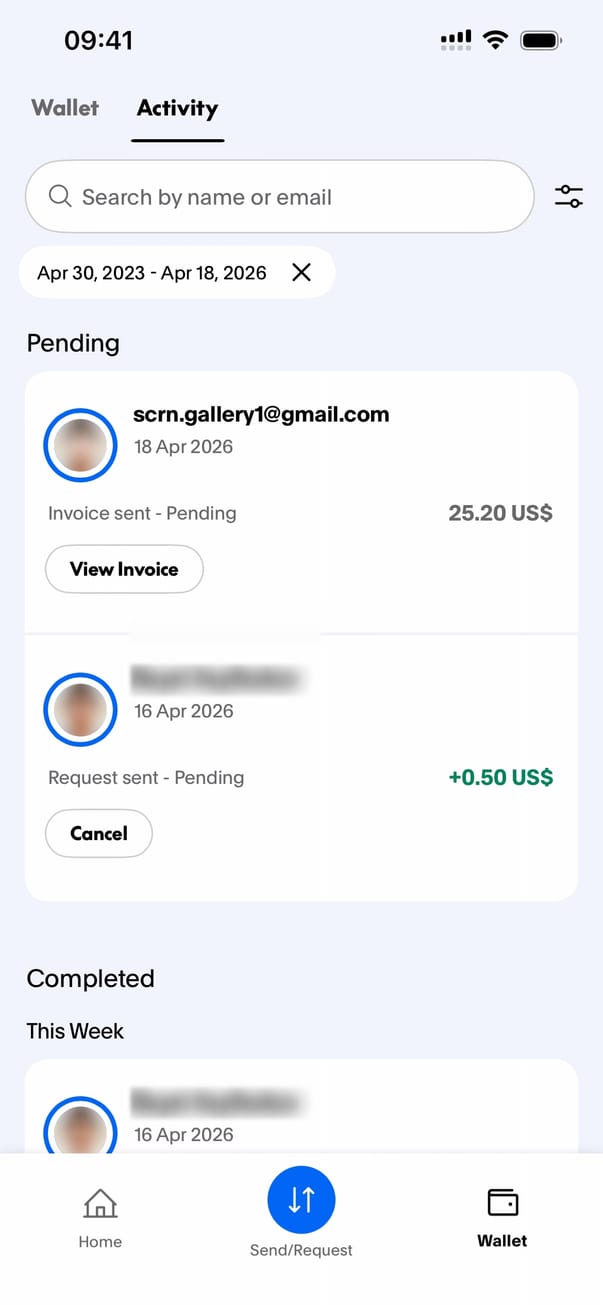
Task: Open the activity filter options
Action: click(x=568, y=197)
